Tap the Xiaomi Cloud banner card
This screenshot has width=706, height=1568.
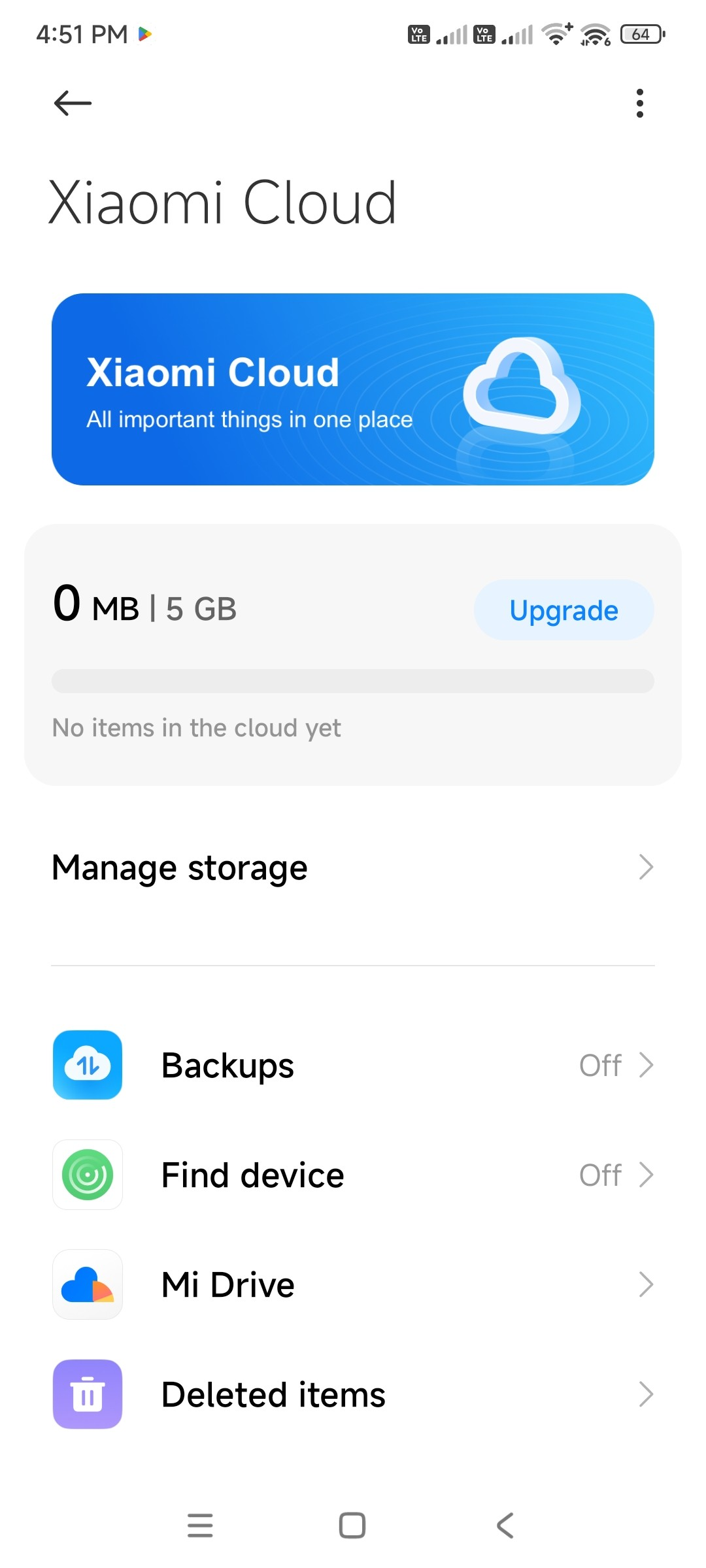tap(353, 389)
